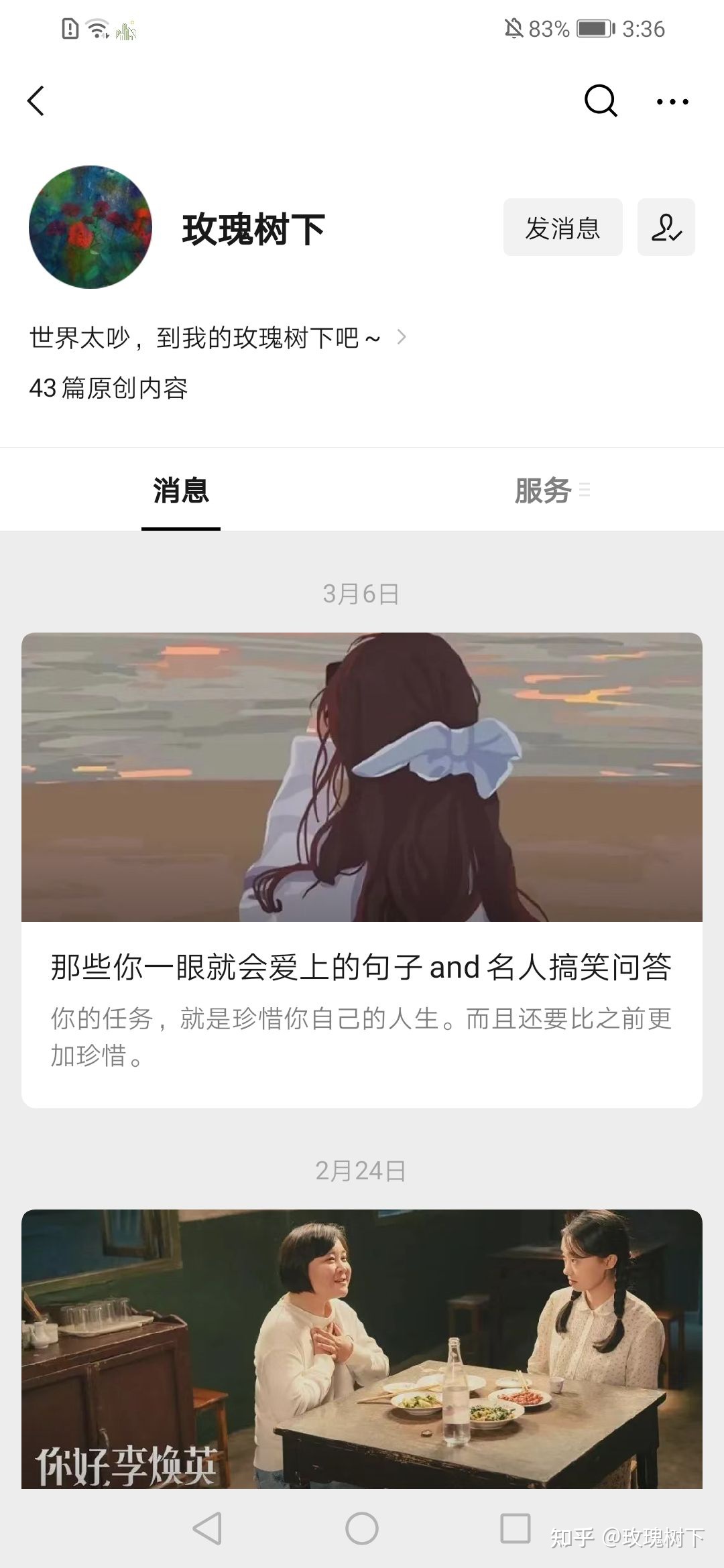The image size is (724, 1568).
Task: Expand the account description 世界太吵
Action: click(x=217, y=338)
